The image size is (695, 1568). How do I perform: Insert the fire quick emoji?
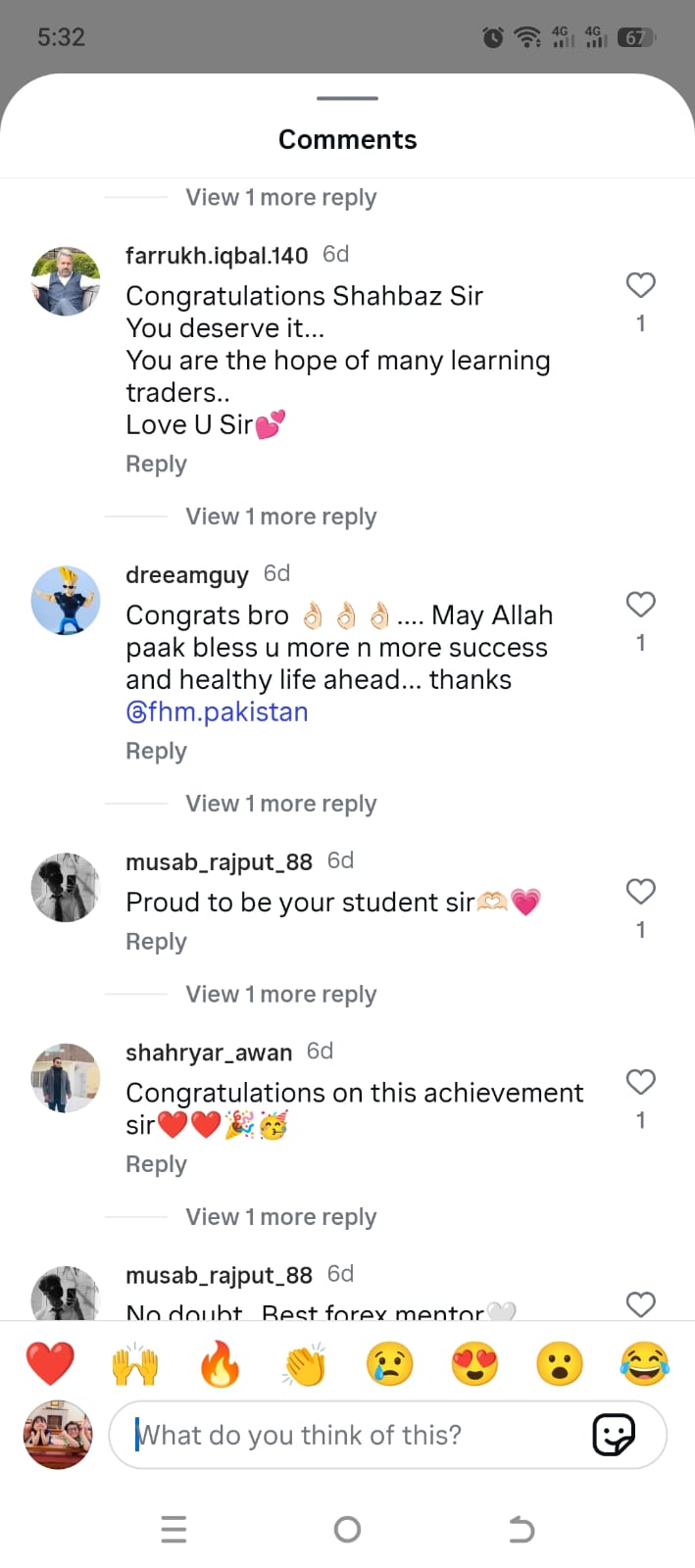tap(220, 1364)
